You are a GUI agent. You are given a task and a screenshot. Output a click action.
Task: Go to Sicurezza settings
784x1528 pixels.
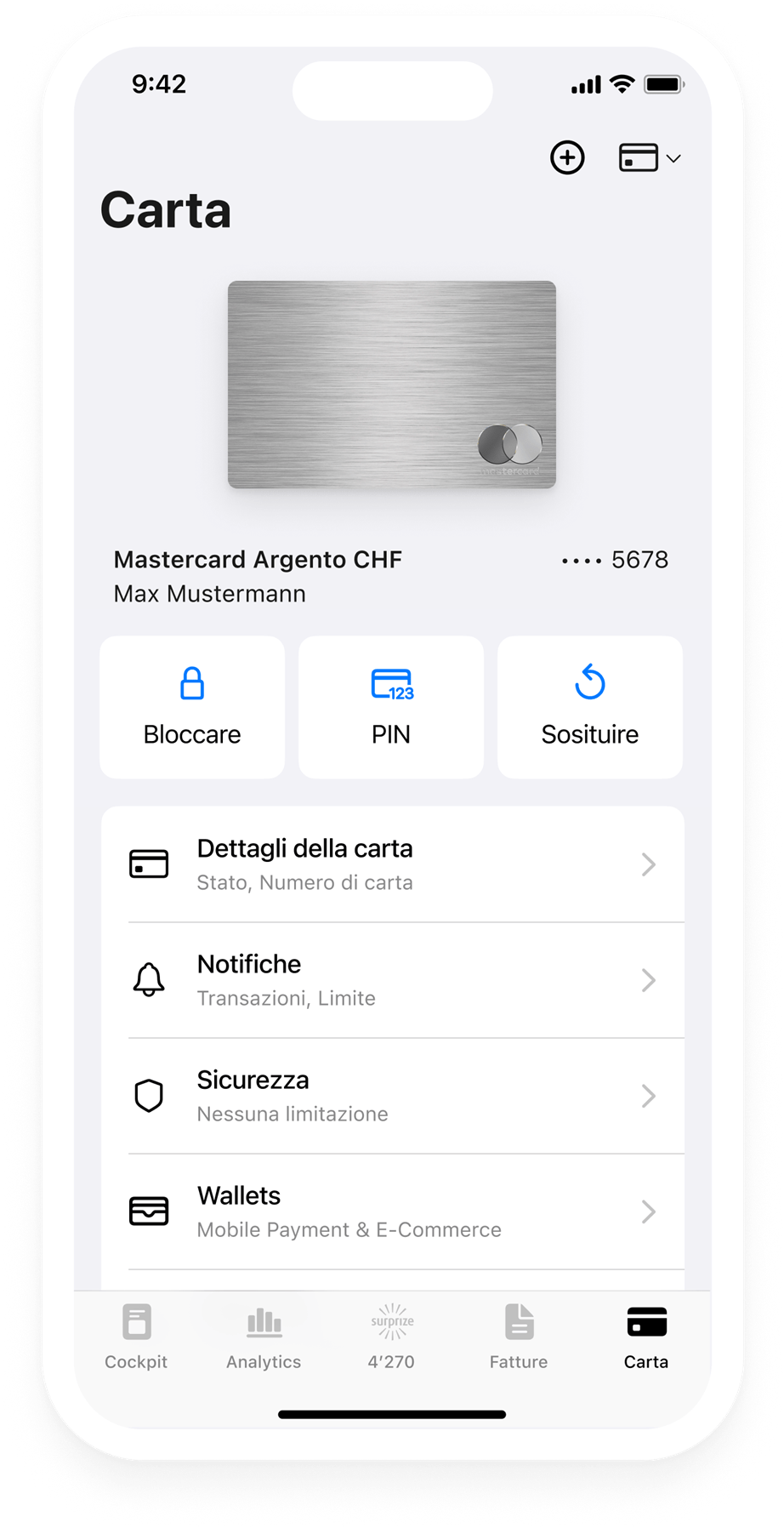pyautogui.click(x=393, y=1096)
